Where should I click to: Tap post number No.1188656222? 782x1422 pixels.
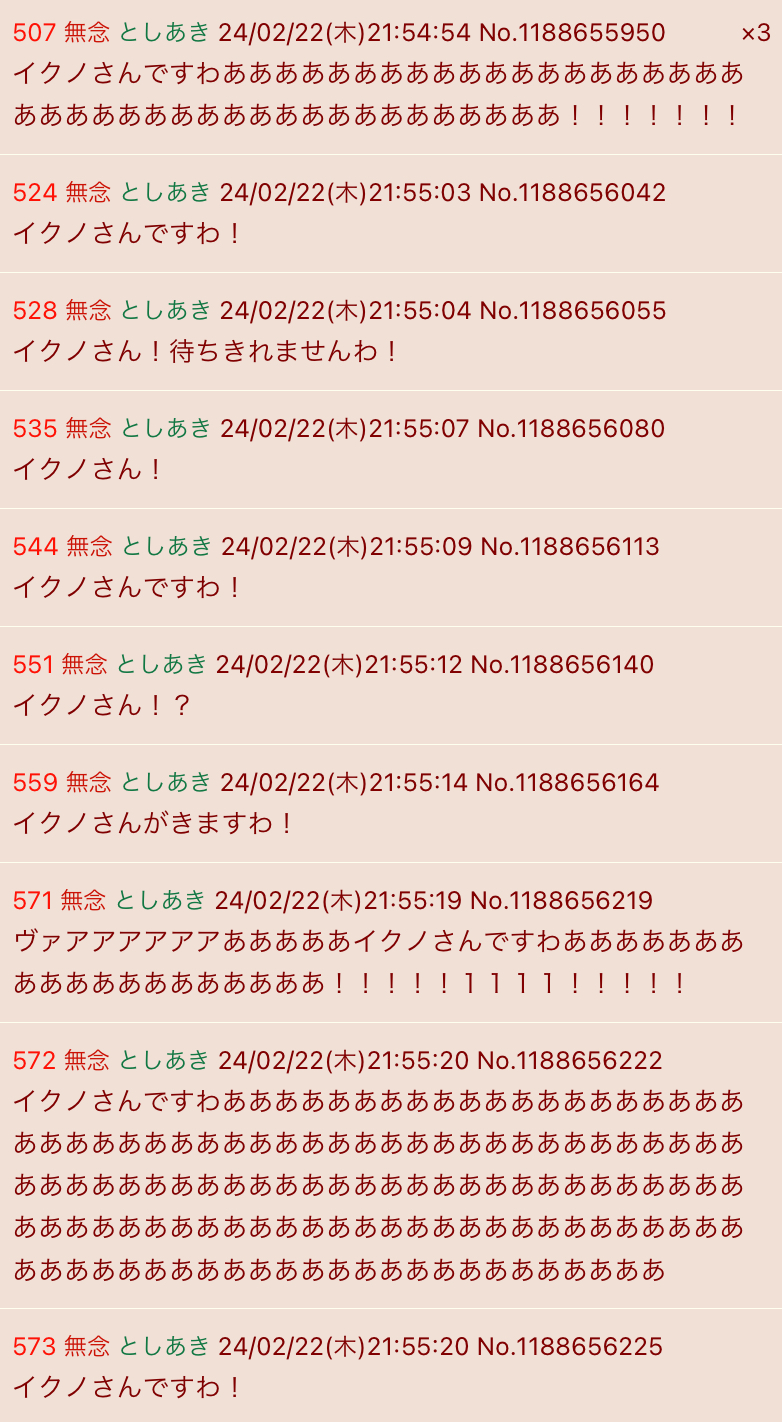click(x=570, y=1060)
